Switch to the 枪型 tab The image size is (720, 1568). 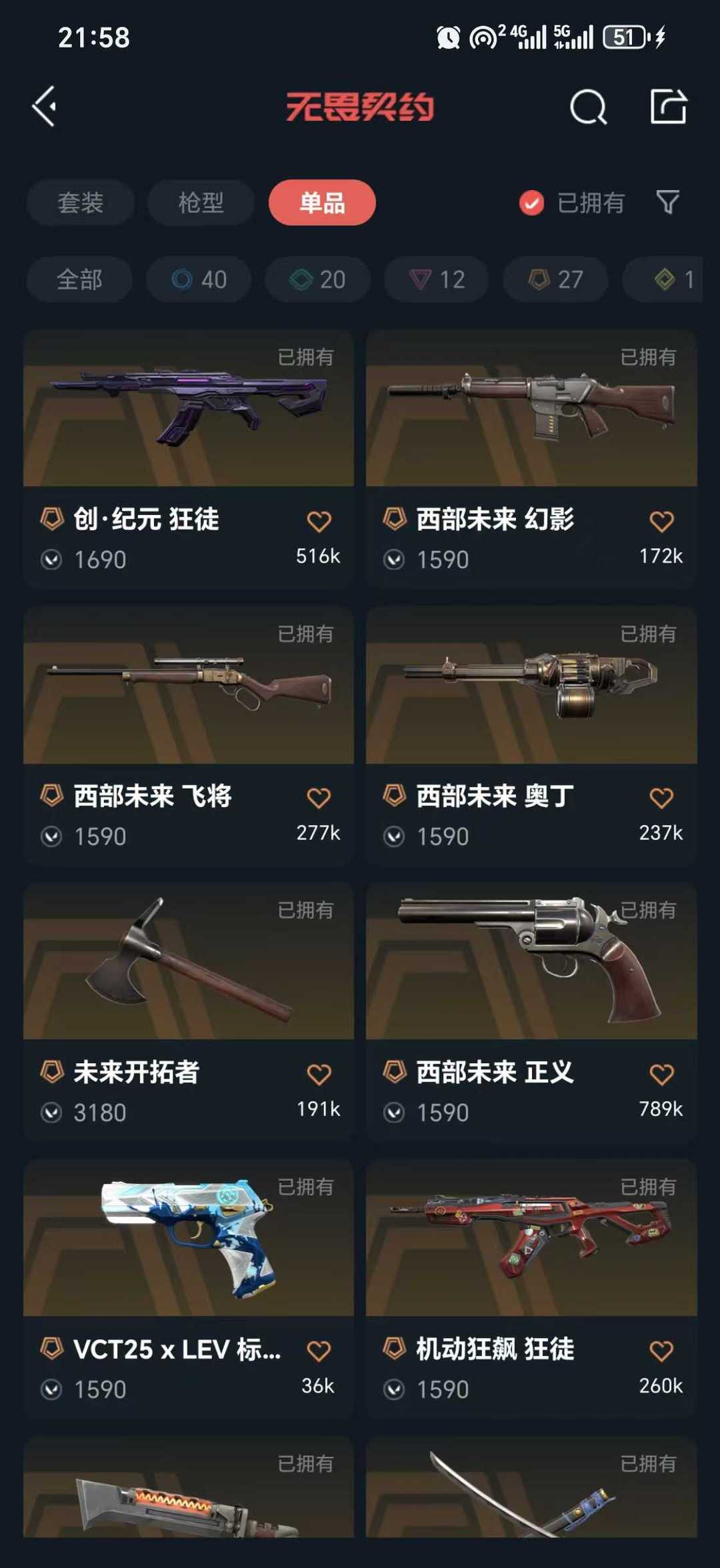pos(201,203)
